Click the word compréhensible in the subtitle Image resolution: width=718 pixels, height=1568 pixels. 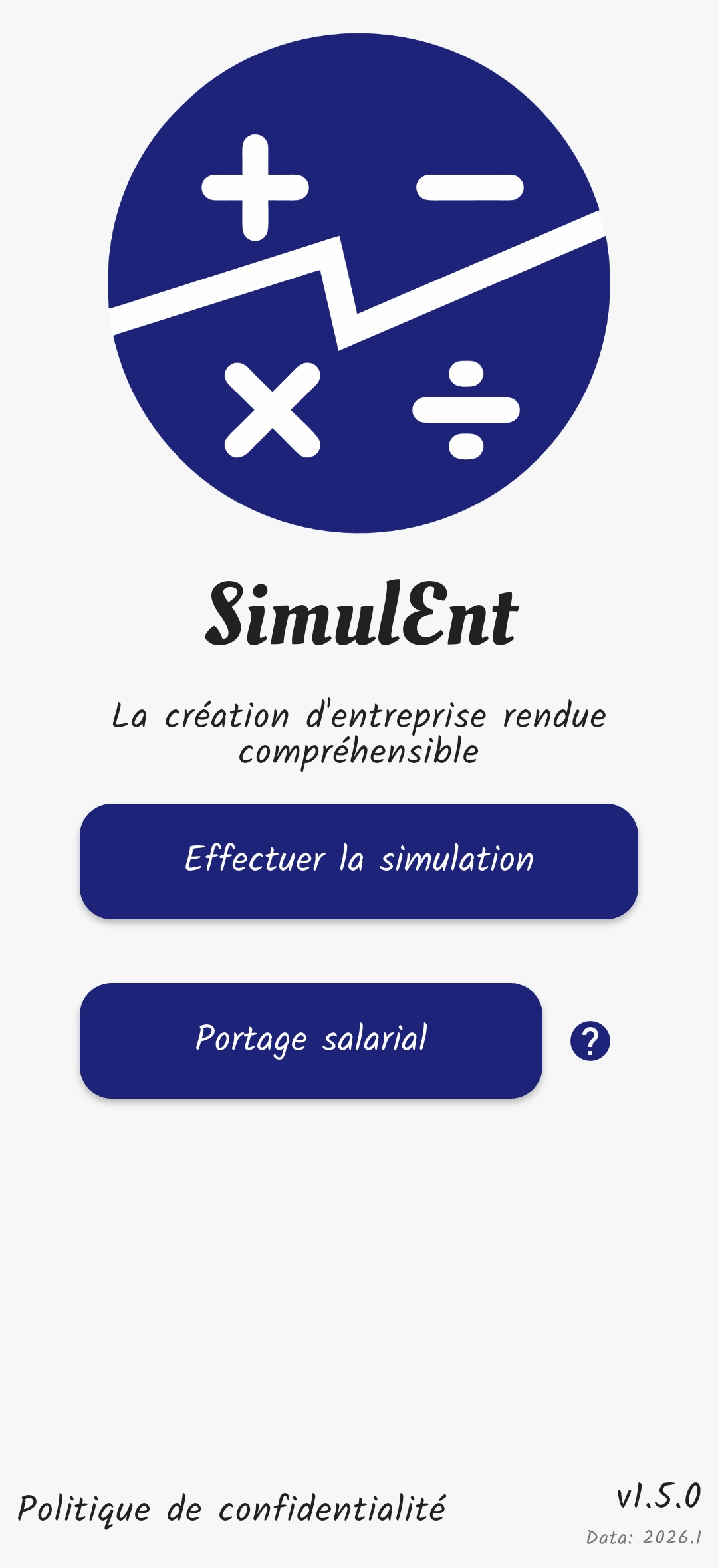click(x=359, y=753)
